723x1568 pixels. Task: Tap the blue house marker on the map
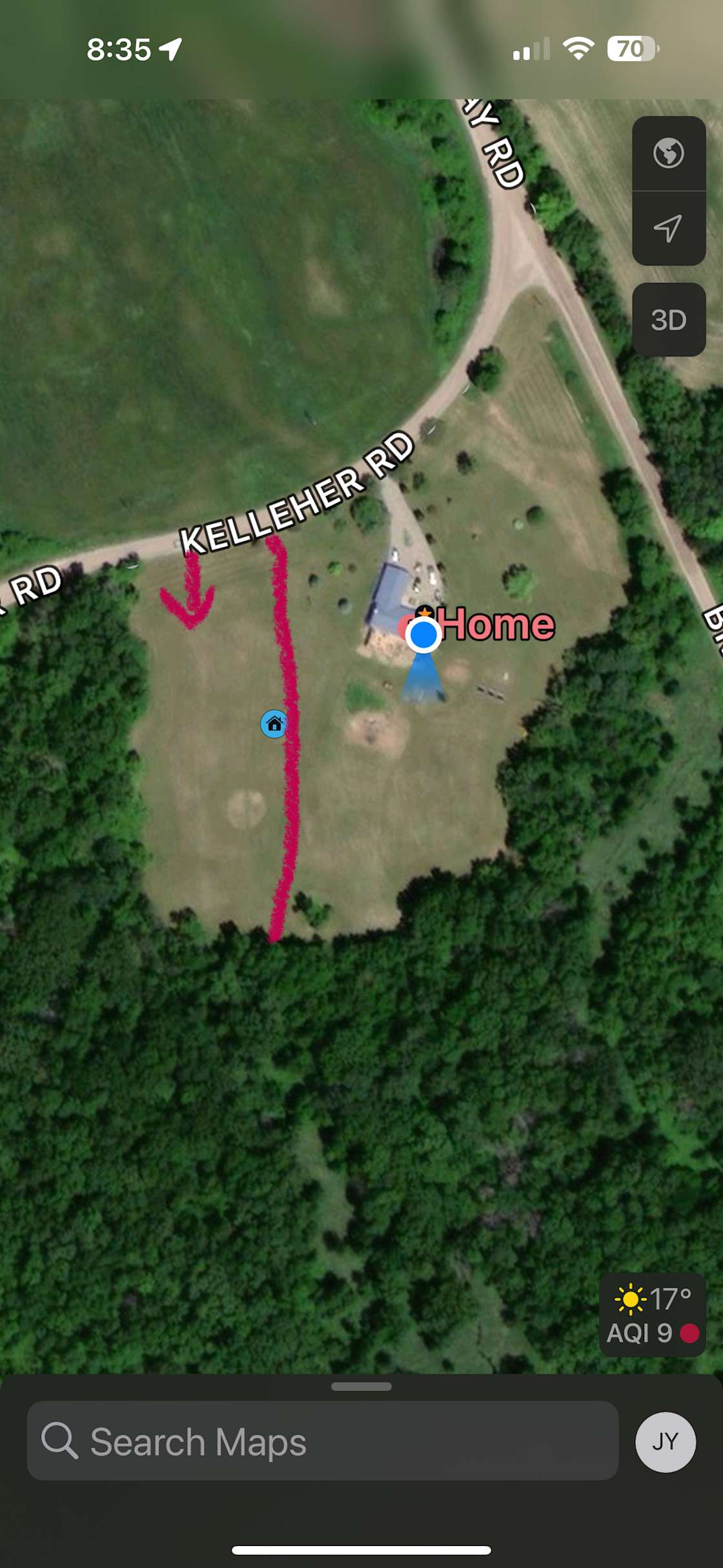pos(274,724)
